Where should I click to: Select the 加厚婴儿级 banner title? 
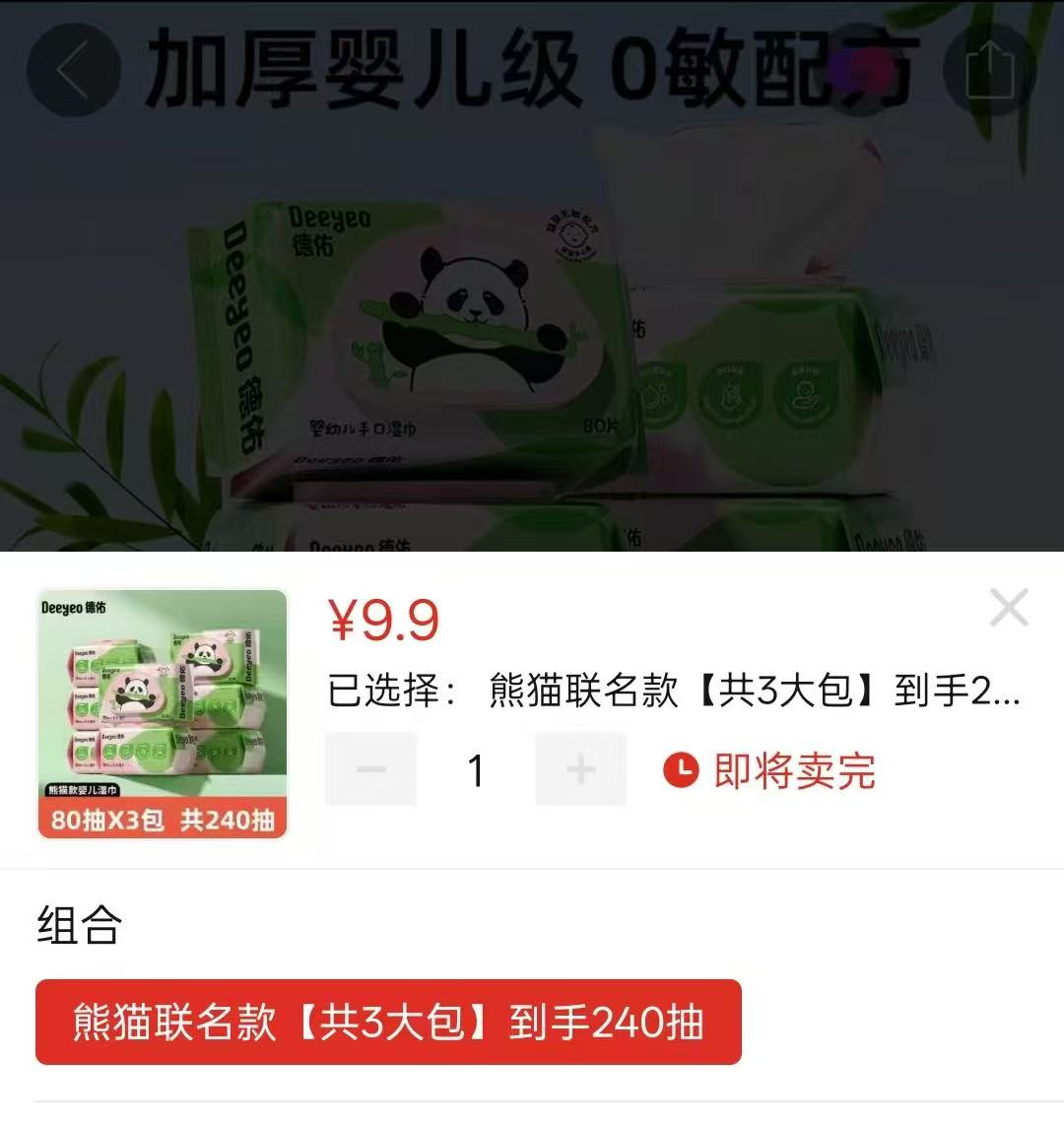[x=532, y=69]
